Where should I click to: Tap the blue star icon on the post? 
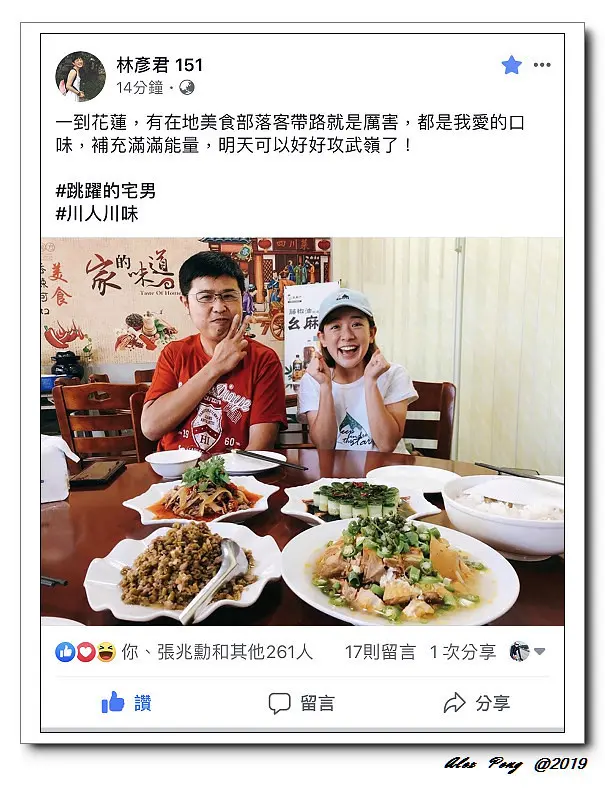coord(511,65)
